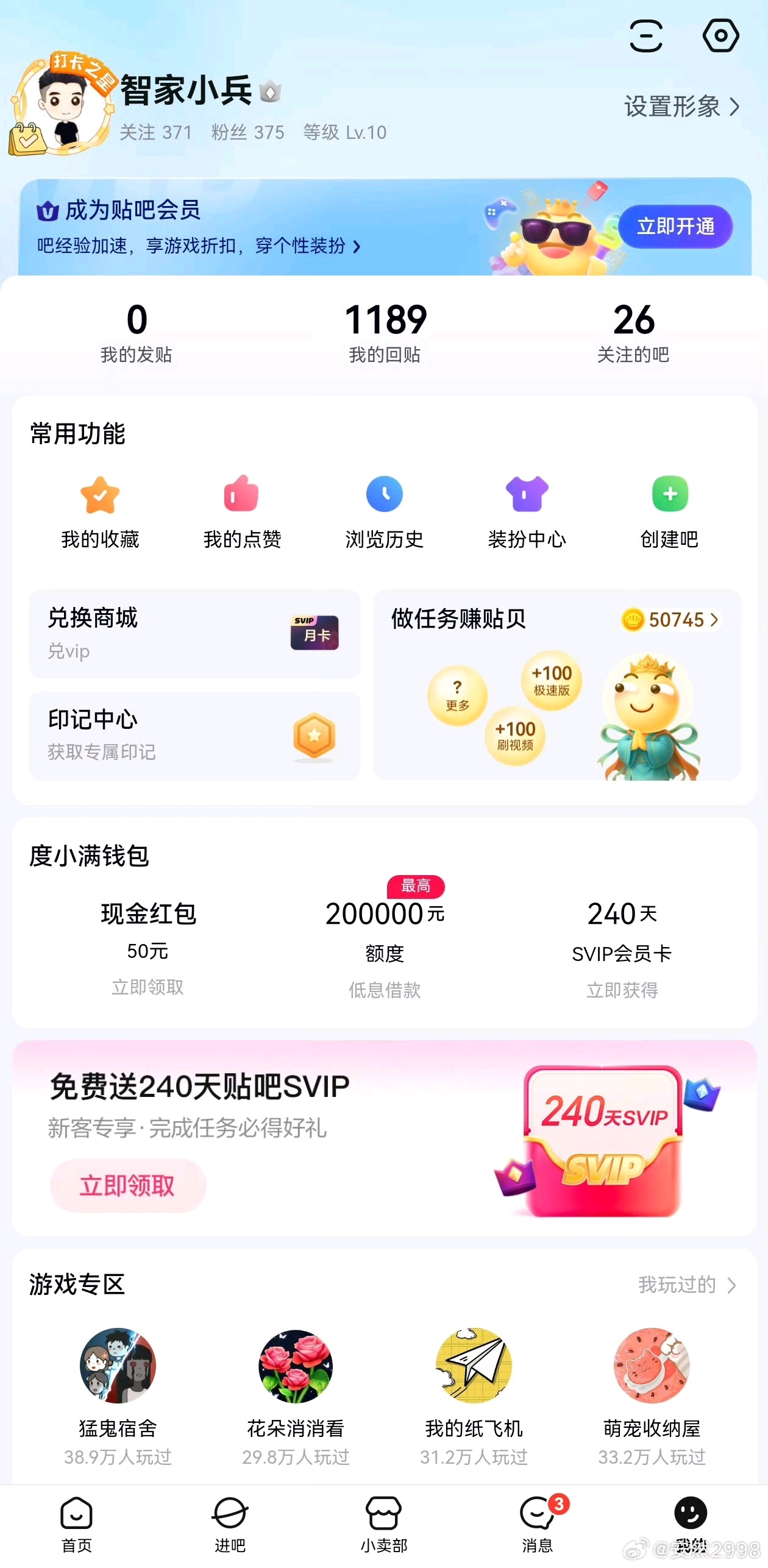Open the 50745 贴贝 balance

pos(670,620)
